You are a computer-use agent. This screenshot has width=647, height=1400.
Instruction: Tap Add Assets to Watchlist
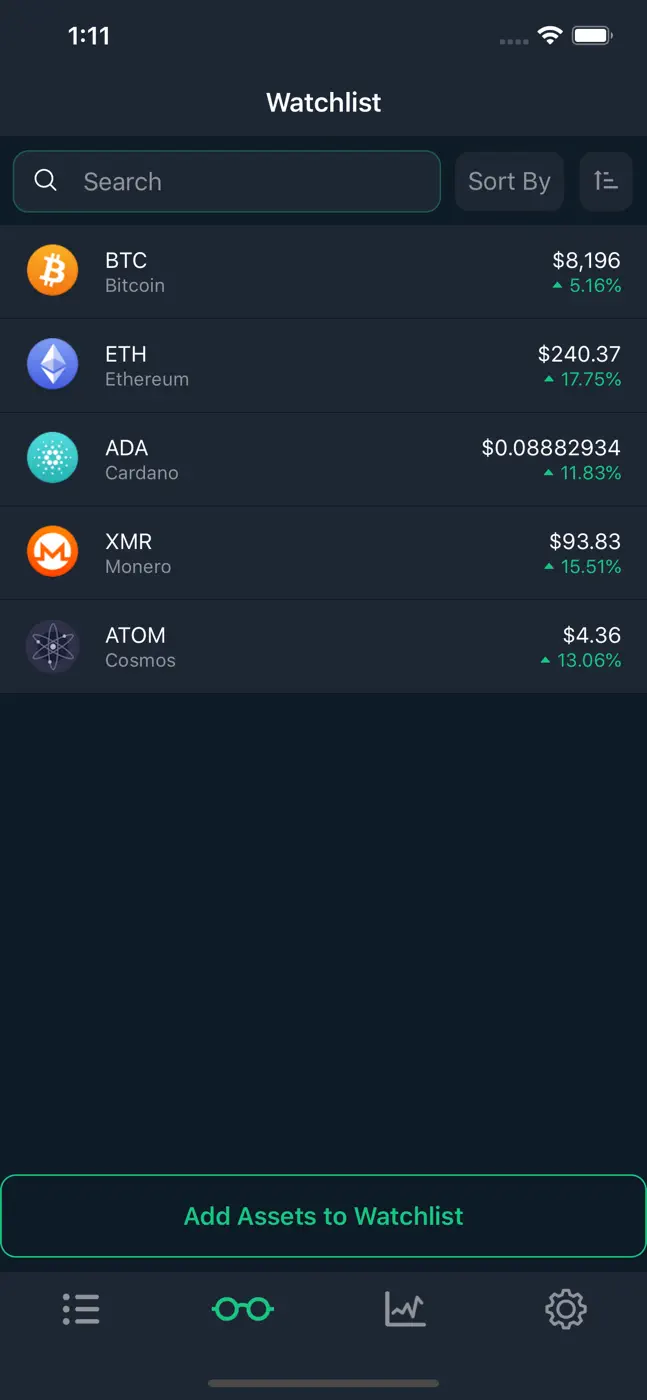[x=323, y=1216]
